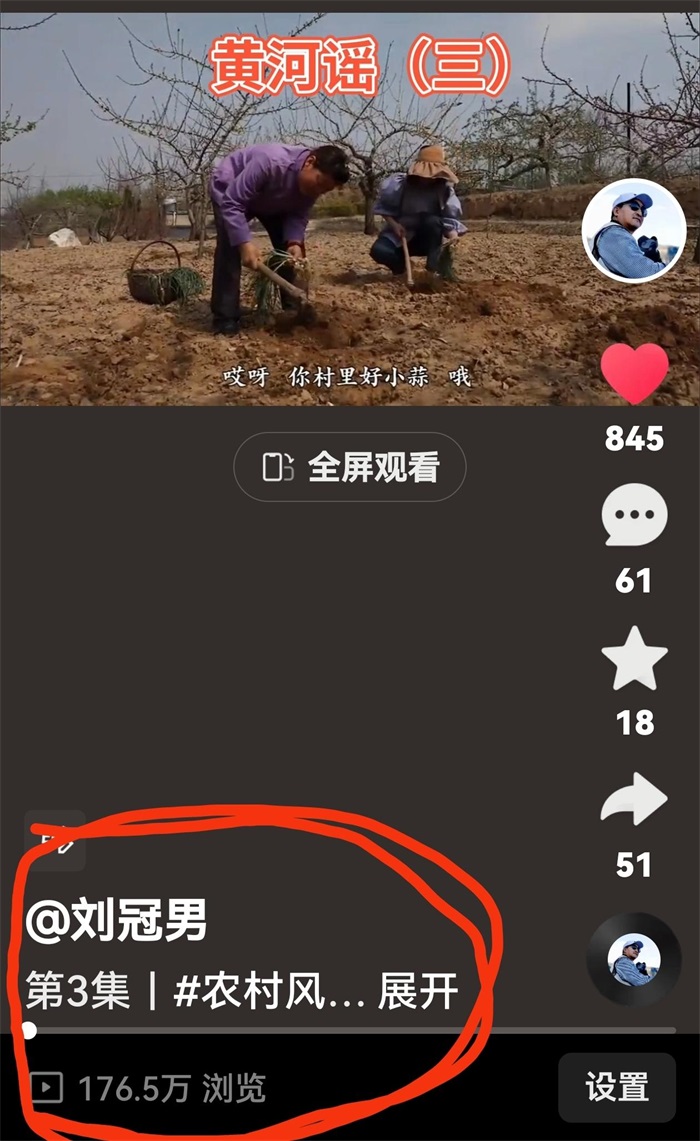The width and height of the screenshot is (700, 1141).
Task: Open the 设置 settings button
Action: [x=617, y=1086]
